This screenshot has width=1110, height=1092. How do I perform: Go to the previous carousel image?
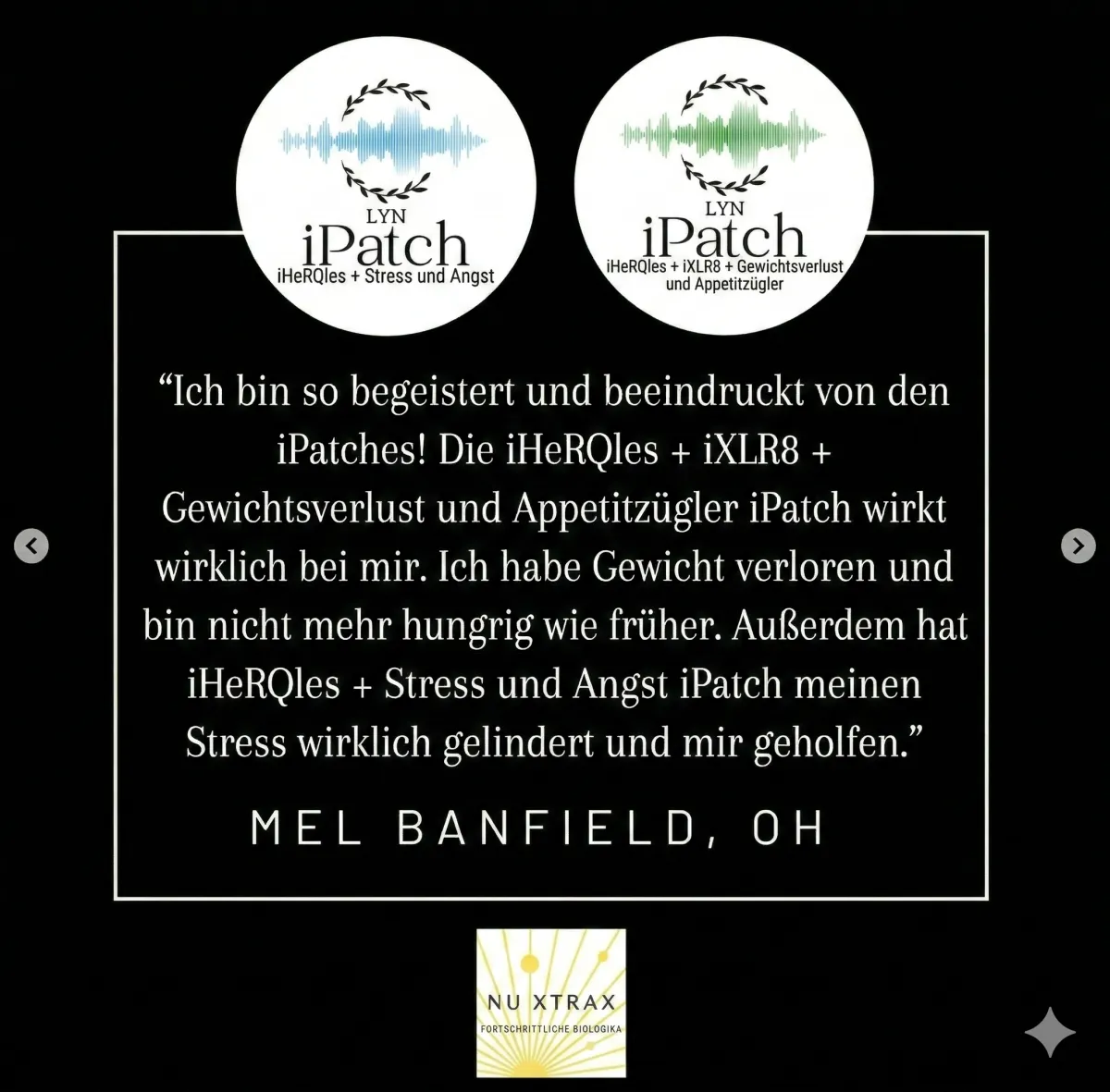(x=31, y=546)
